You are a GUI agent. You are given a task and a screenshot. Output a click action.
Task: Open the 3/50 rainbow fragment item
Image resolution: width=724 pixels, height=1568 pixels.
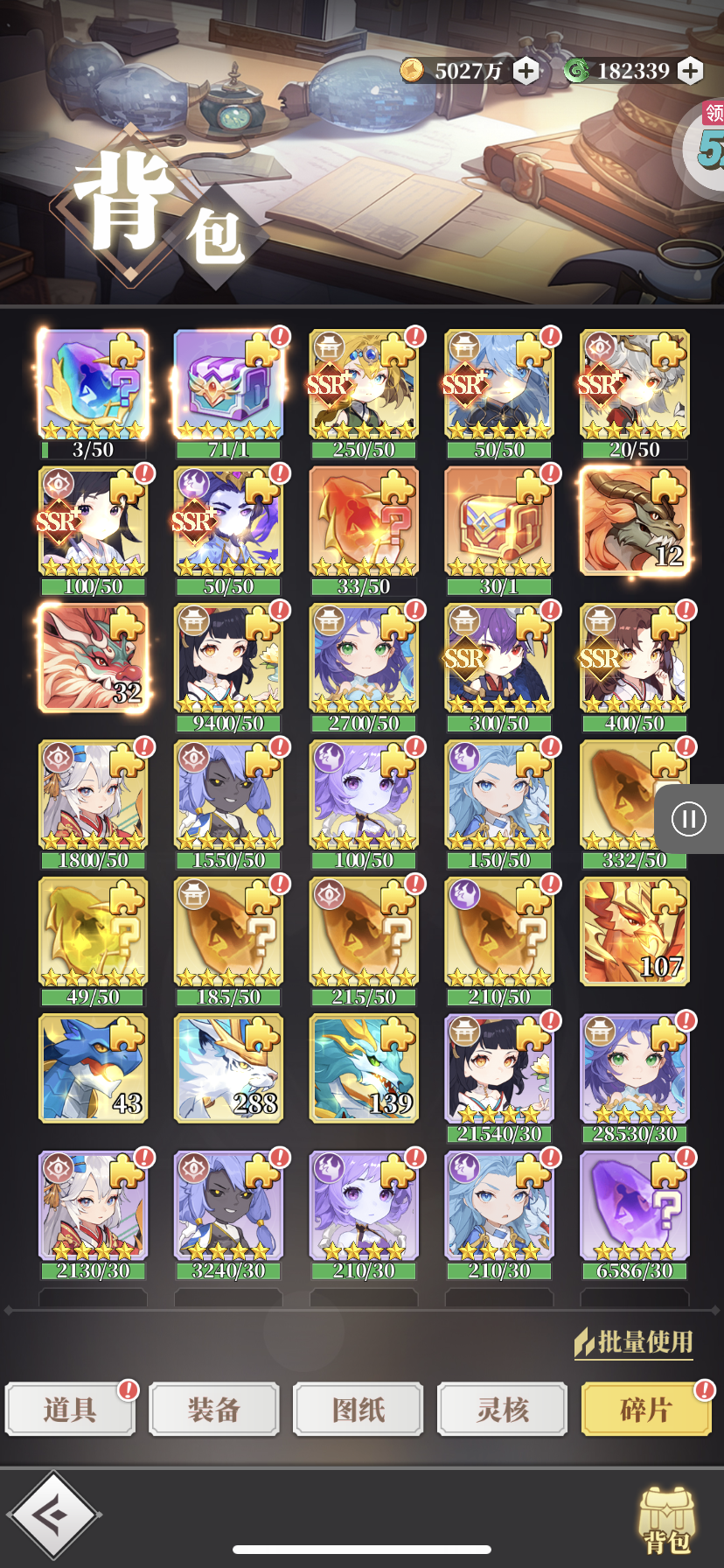click(x=93, y=385)
